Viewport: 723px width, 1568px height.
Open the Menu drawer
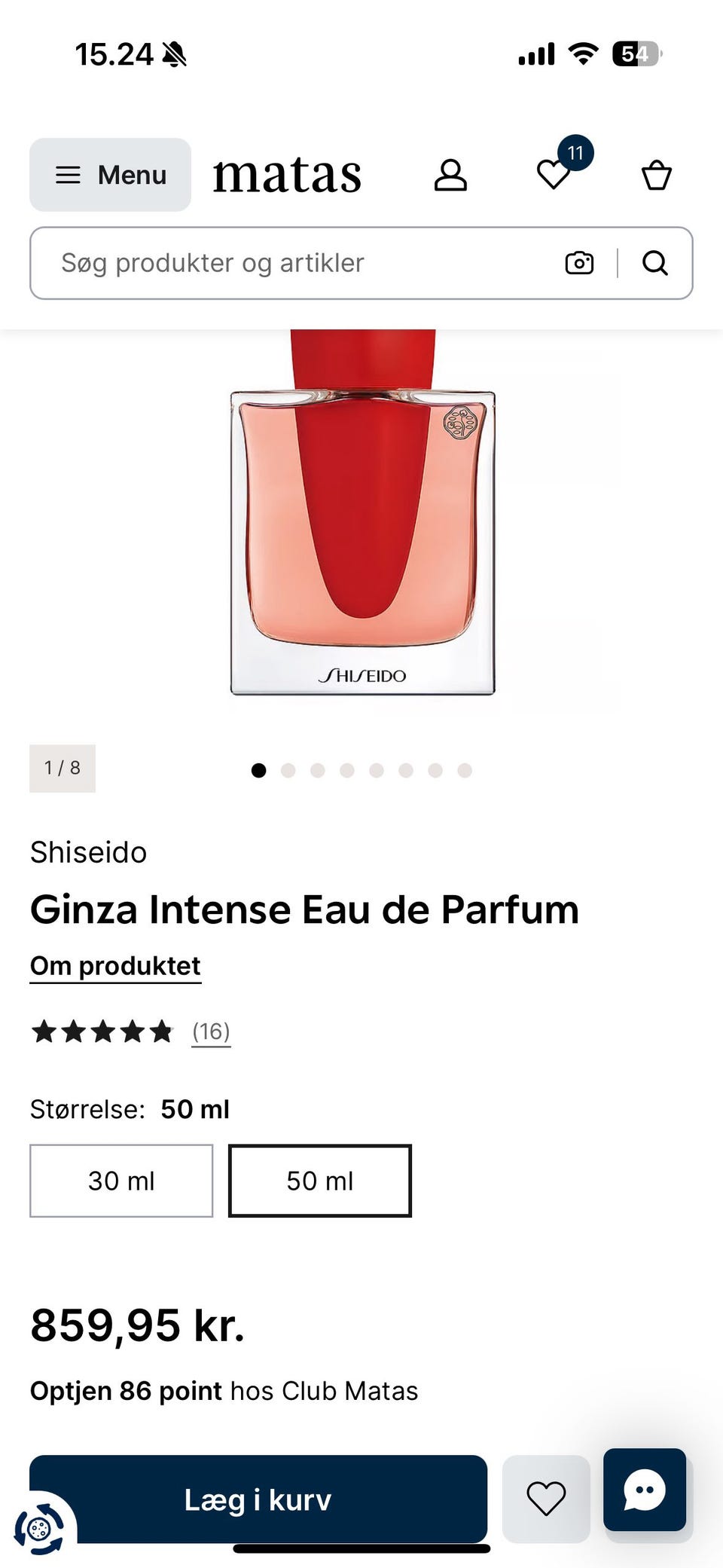(110, 175)
